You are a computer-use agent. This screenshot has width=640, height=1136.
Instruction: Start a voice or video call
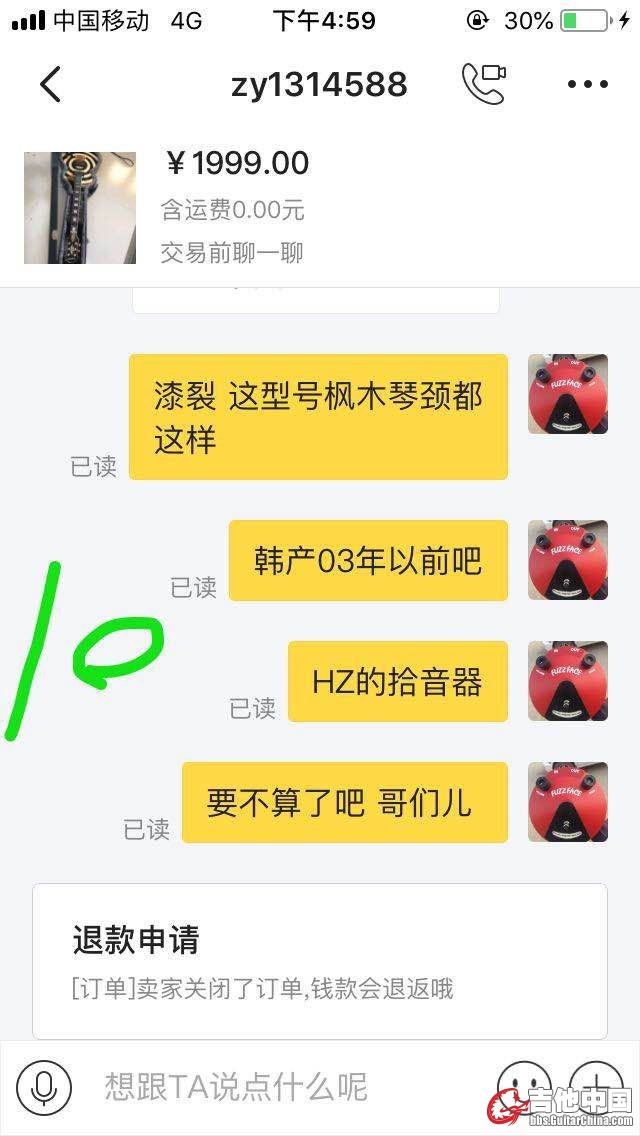click(x=483, y=84)
